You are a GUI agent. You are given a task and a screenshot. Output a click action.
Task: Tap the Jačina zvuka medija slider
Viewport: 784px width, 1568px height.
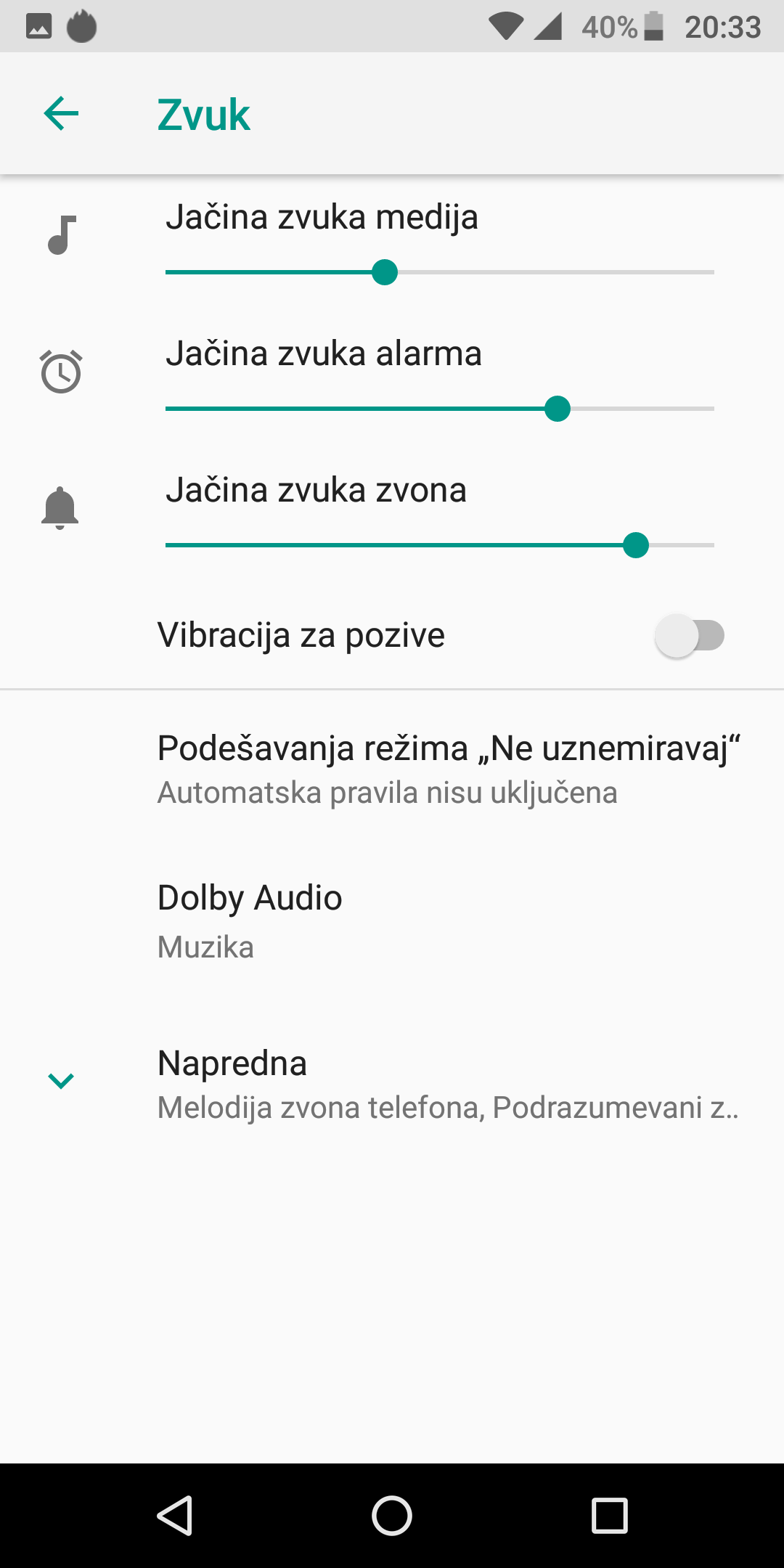(x=440, y=272)
